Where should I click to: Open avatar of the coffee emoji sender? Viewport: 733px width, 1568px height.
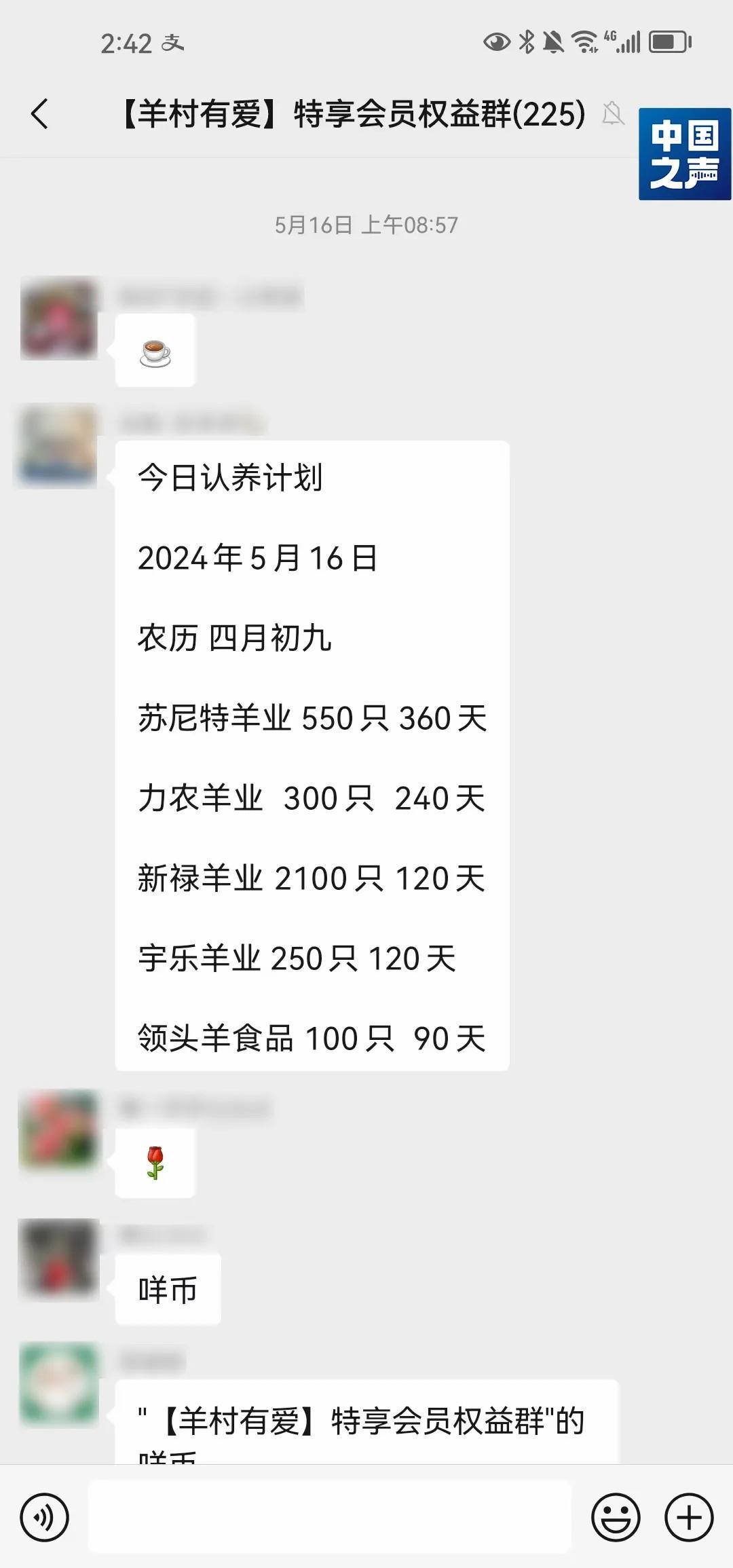tap(59, 318)
